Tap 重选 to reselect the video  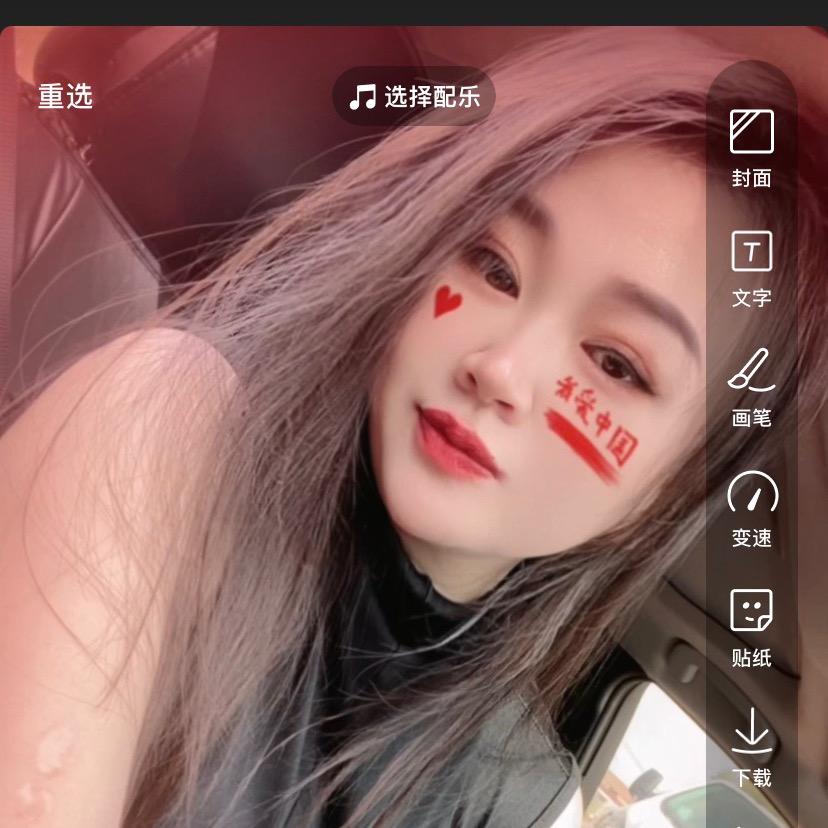click(65, 96)
